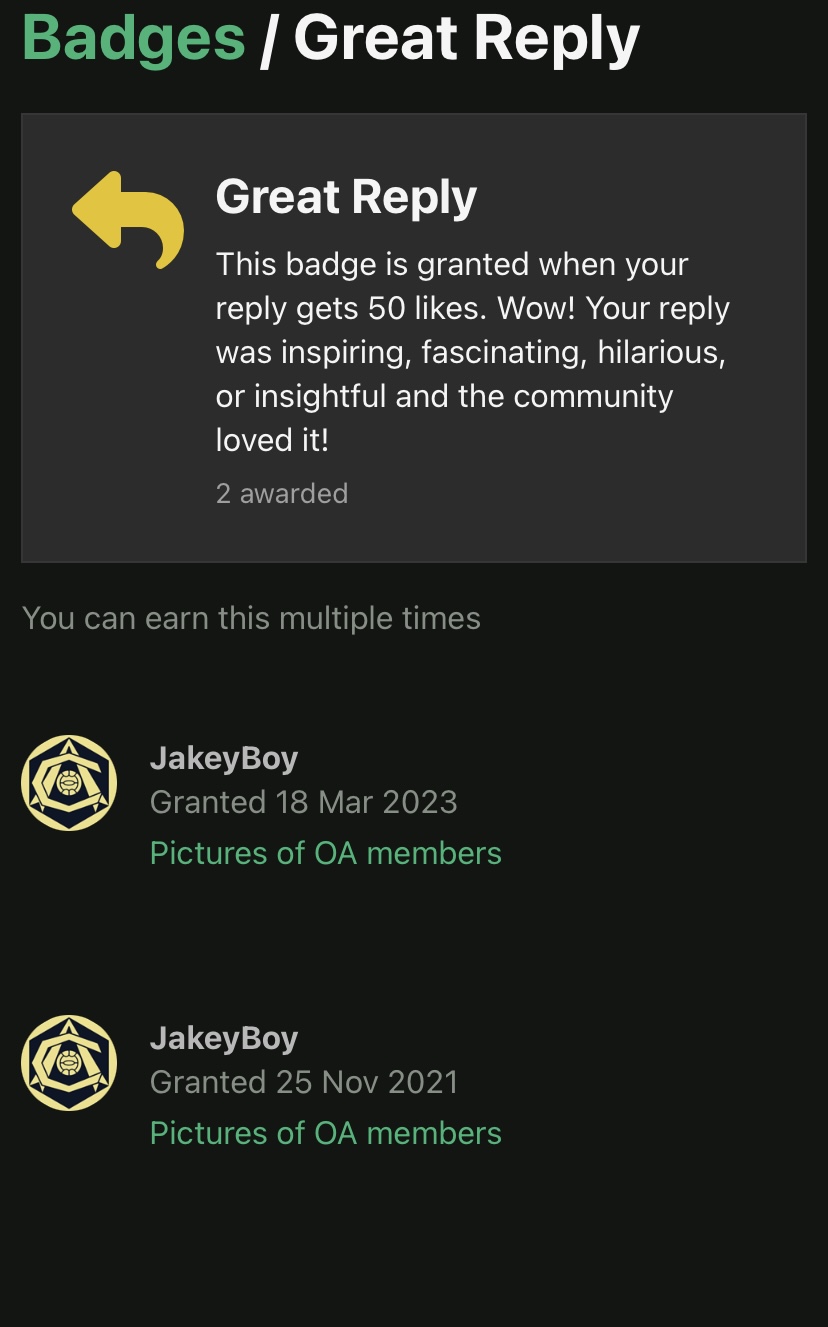The width and height of the screenshot is (828, 1327).
Task: Open JakeyBoy's avatar on the 25 Nov 2021 entry
Action: (x=69, y=1063)
